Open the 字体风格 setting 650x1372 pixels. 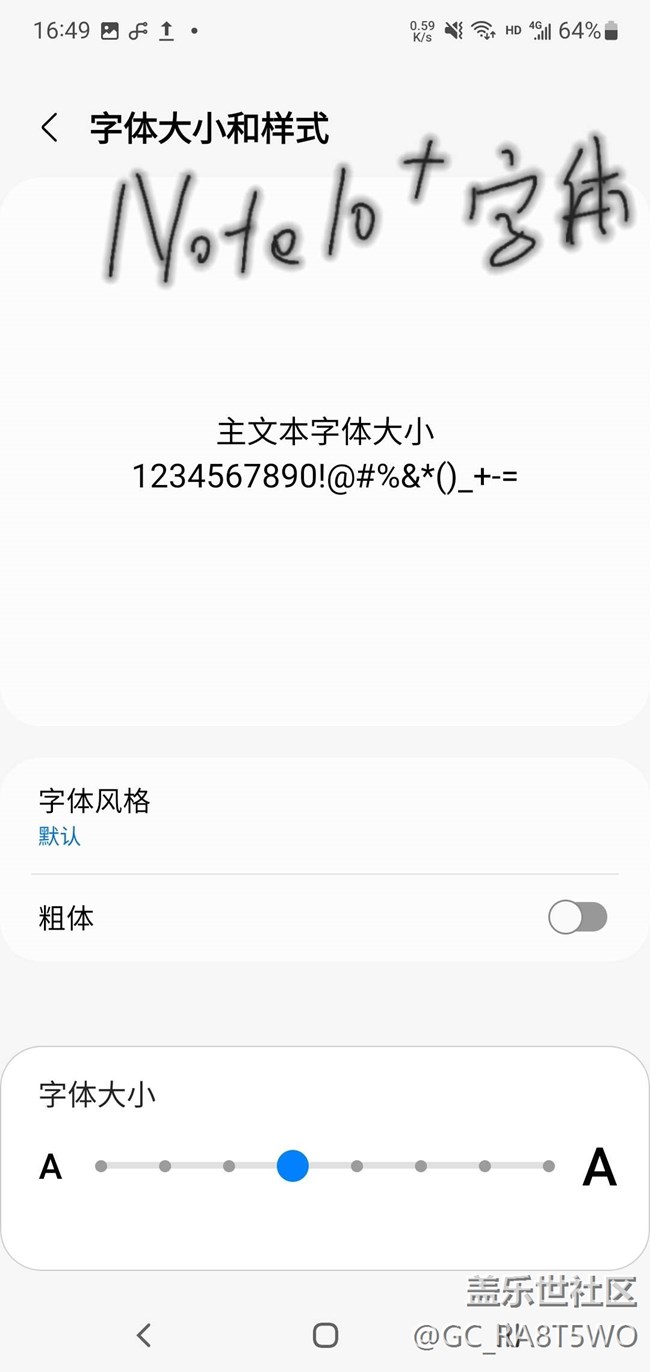click(325, 816)
